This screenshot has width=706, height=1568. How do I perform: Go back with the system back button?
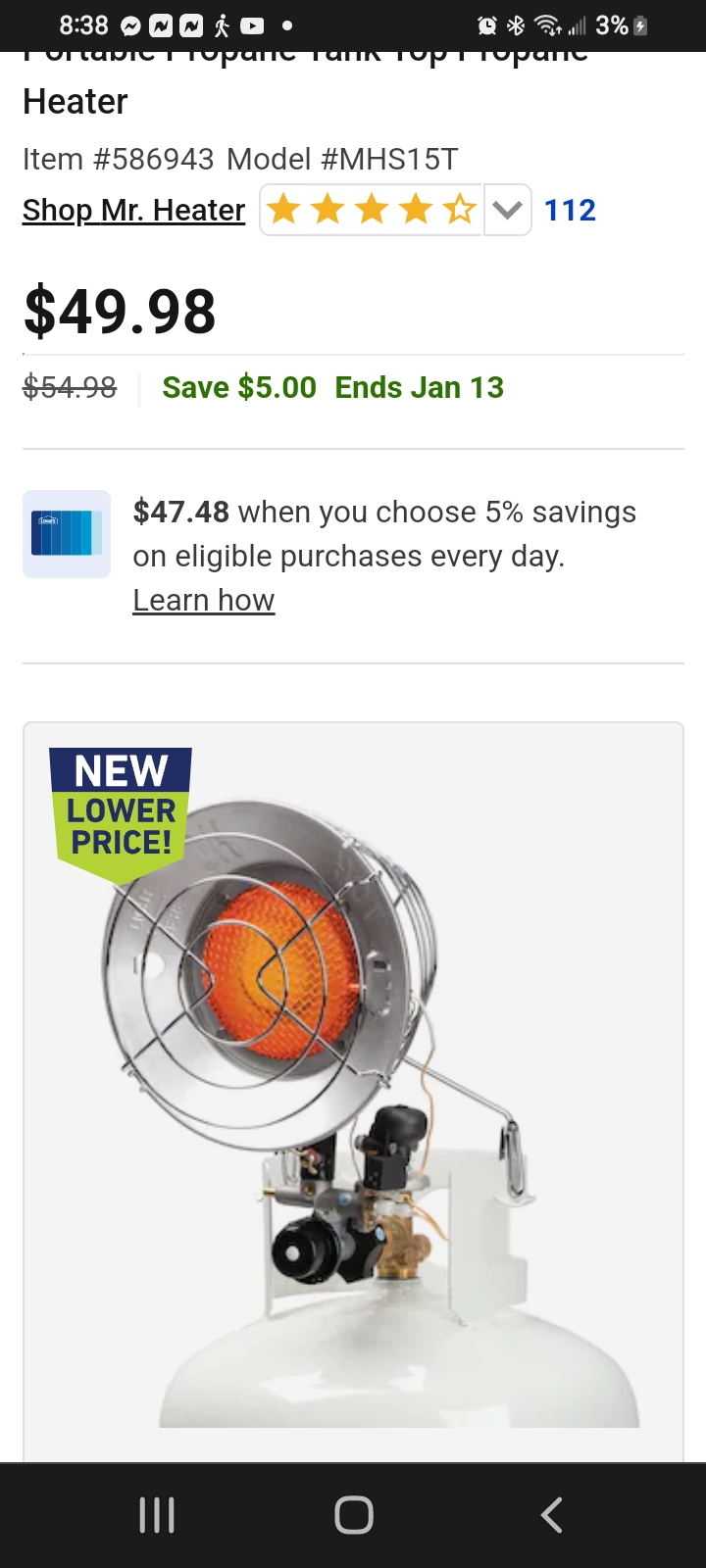(551, 1514)
